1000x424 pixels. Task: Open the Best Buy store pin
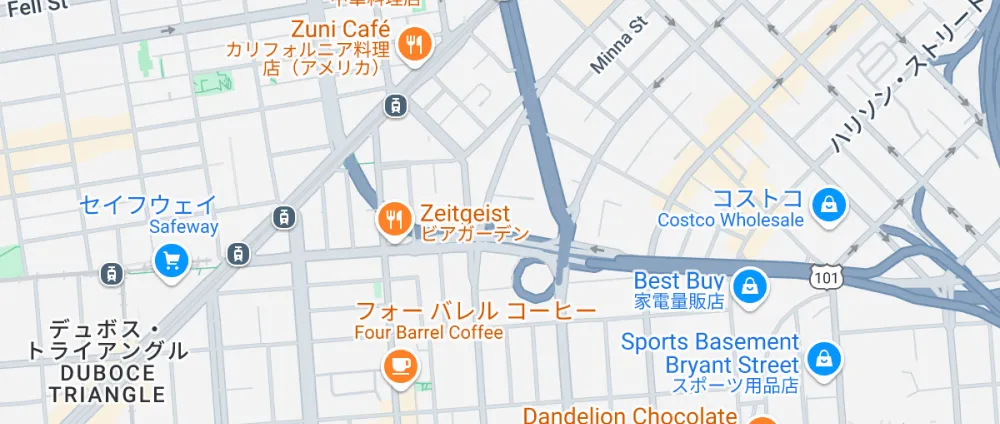pyautogui.click(x=749, y=287)
